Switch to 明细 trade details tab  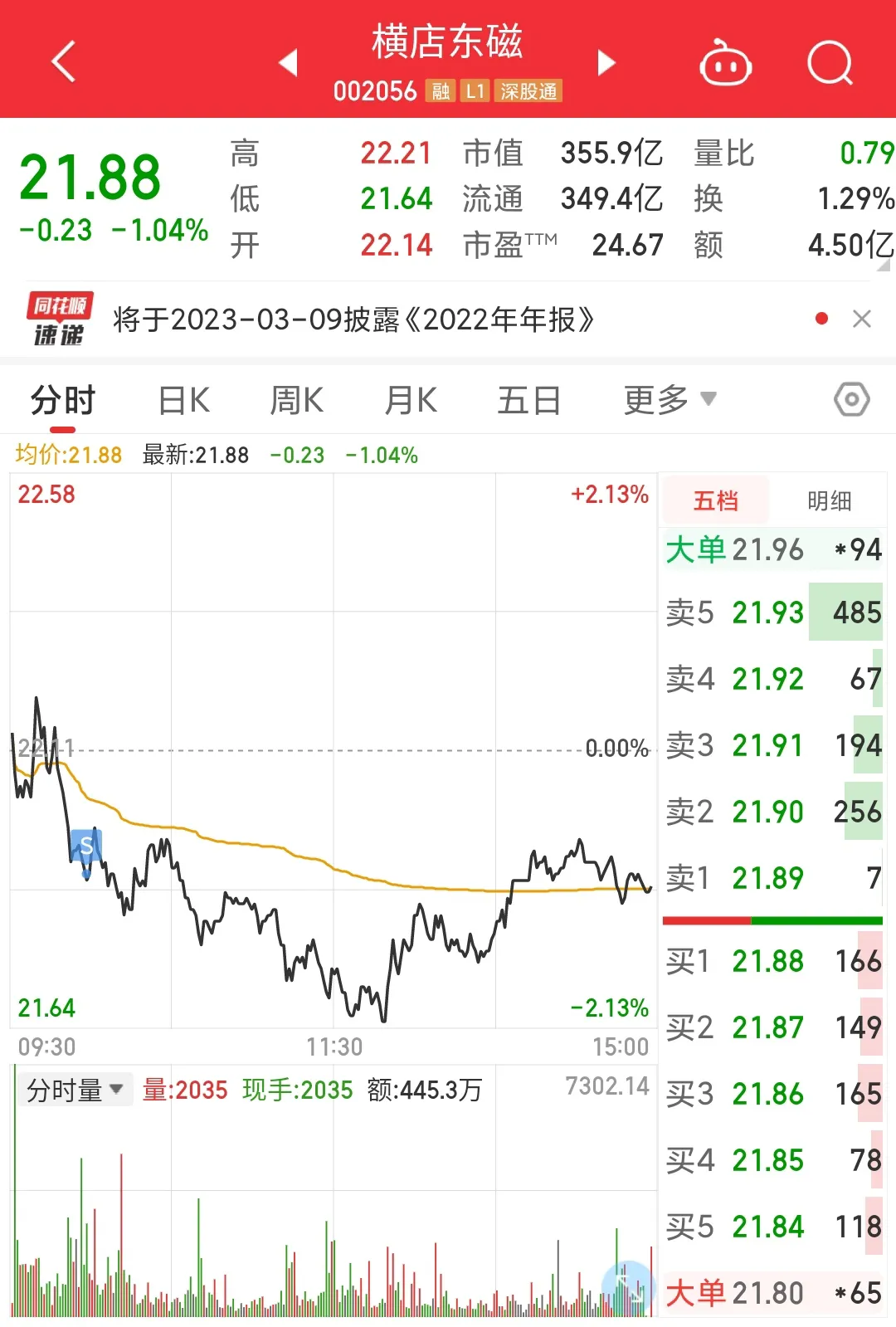830,500
